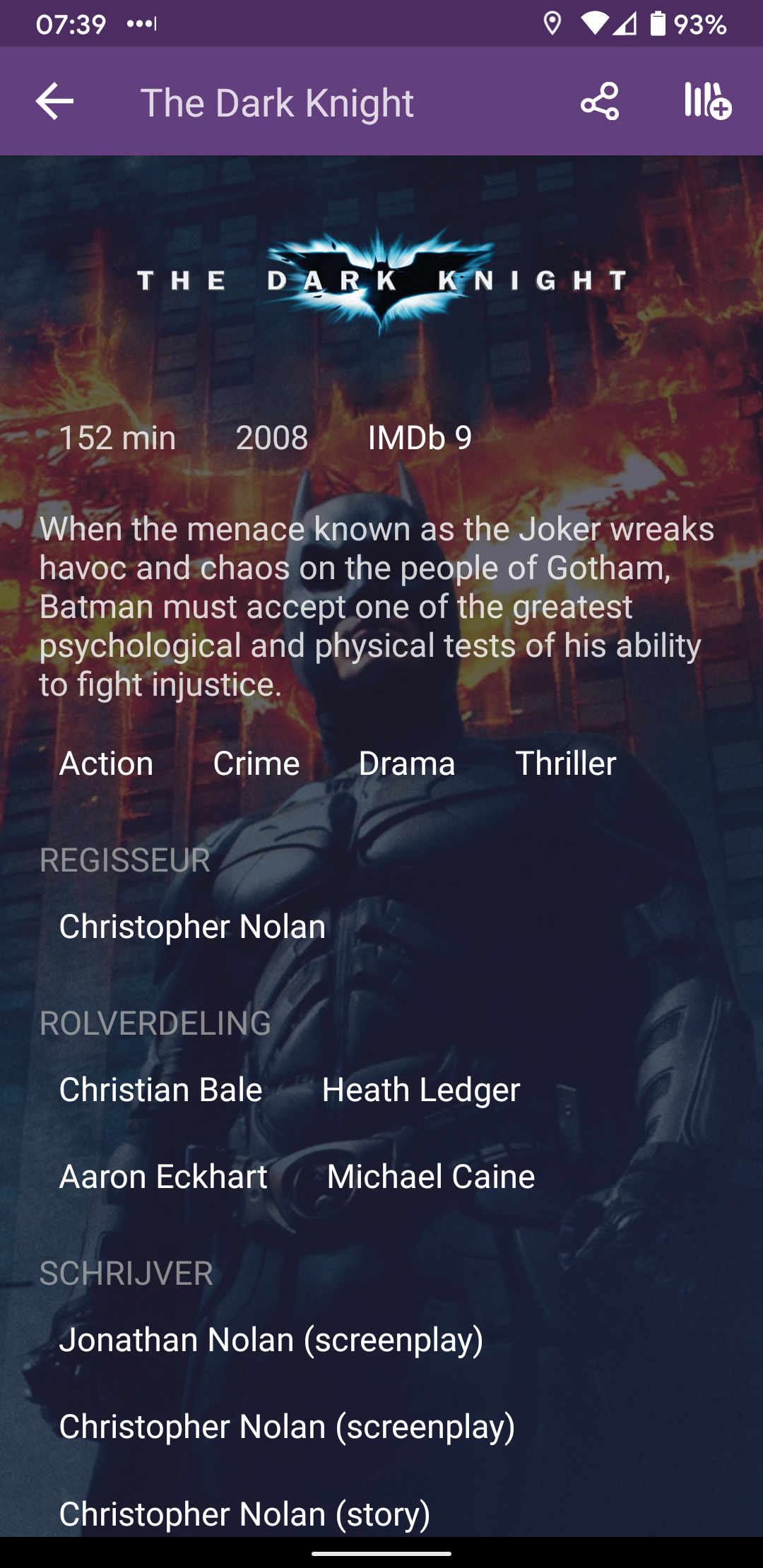
Task: Open writer Christopher Nolan (screenplay)
Action: click(287, 1427)
